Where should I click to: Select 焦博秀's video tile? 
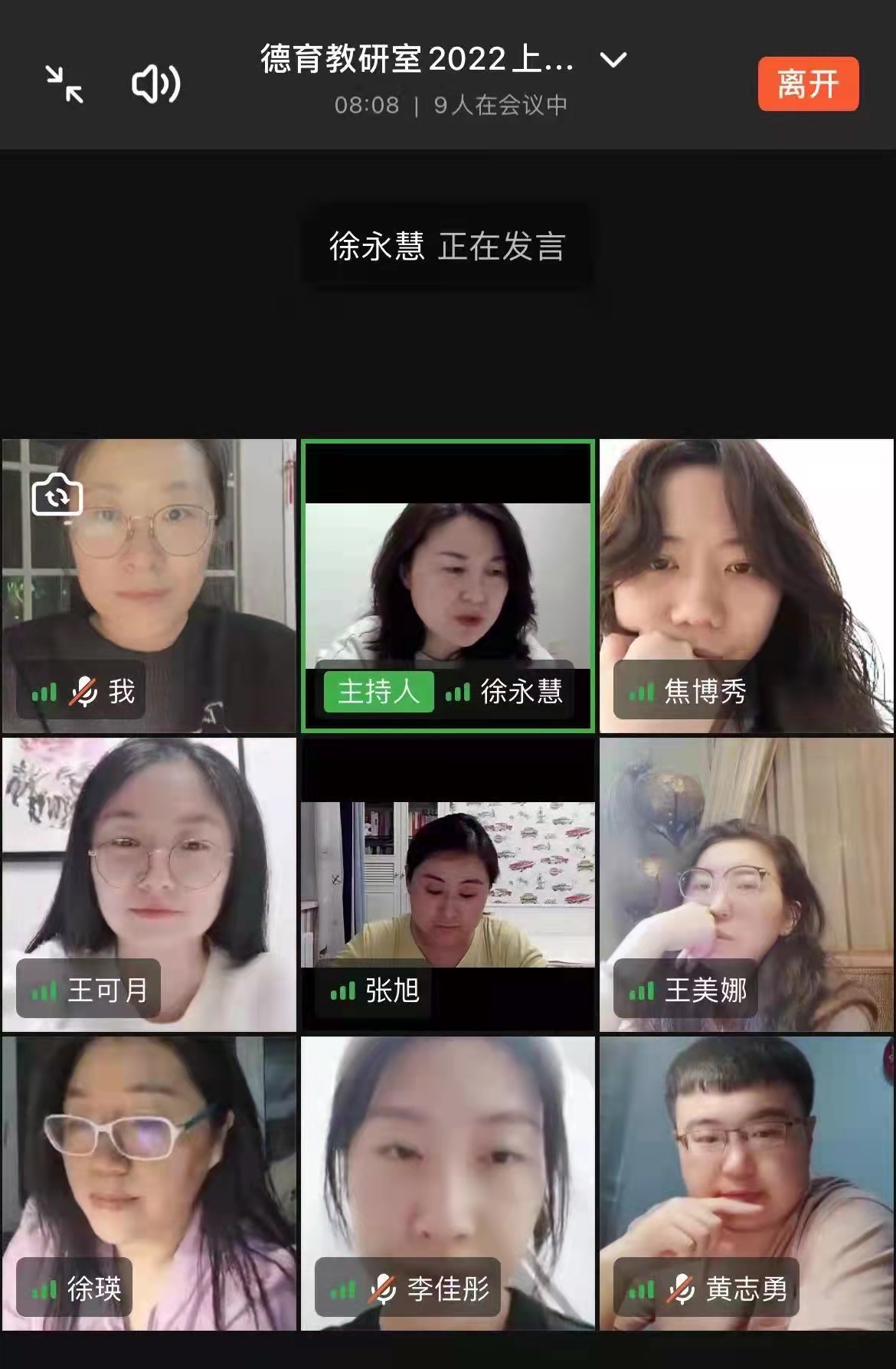pos(747,586)
